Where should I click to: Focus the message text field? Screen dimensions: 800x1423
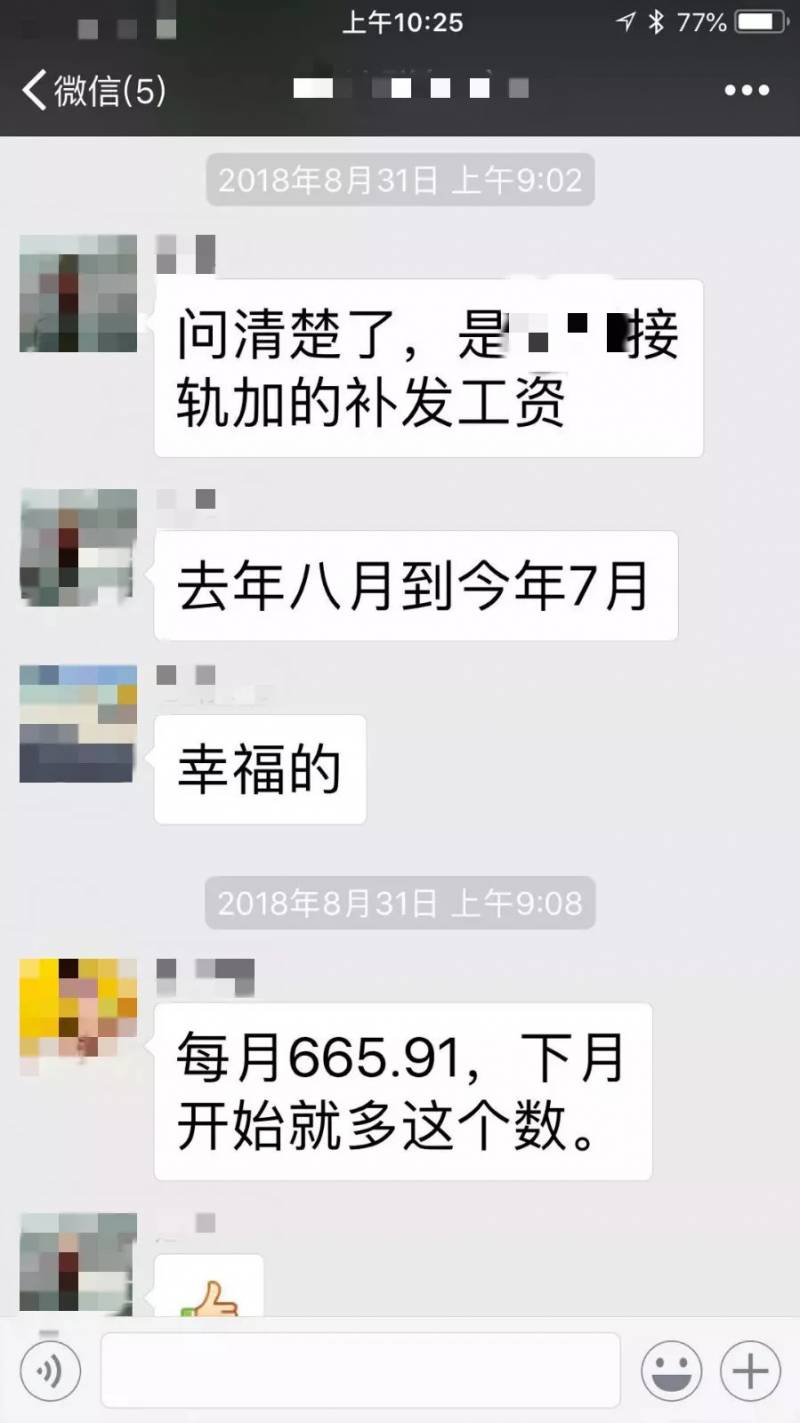pyautogui.click(x=360, y=1369)
